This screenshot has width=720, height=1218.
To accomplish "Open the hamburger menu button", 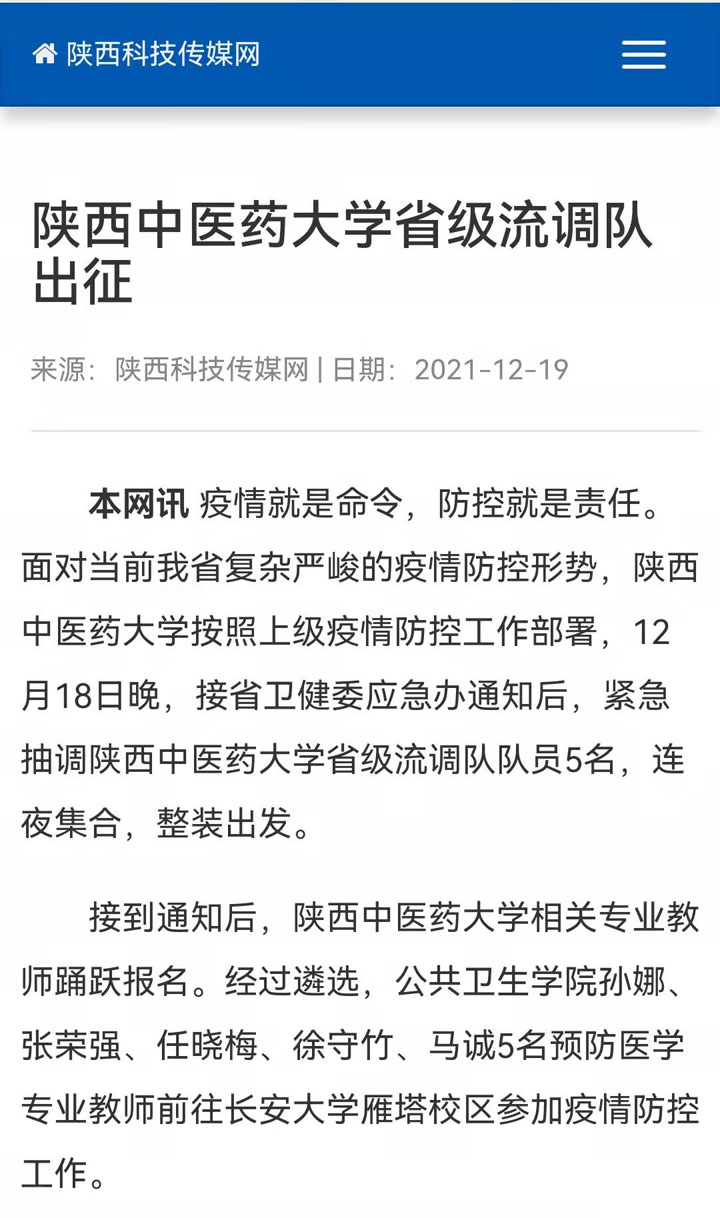I will [644, 54].
